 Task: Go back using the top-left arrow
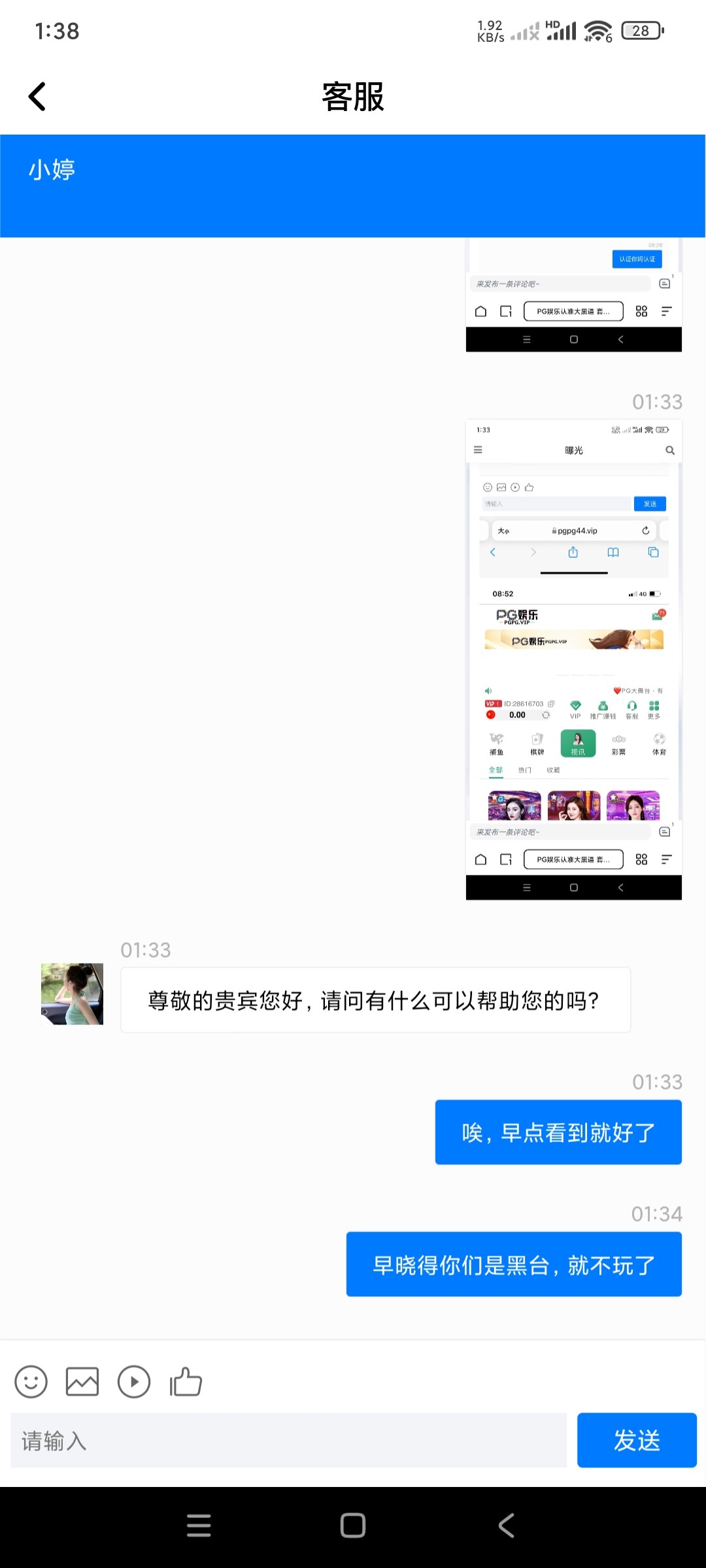pyautogui.click(x=37, y=97)
